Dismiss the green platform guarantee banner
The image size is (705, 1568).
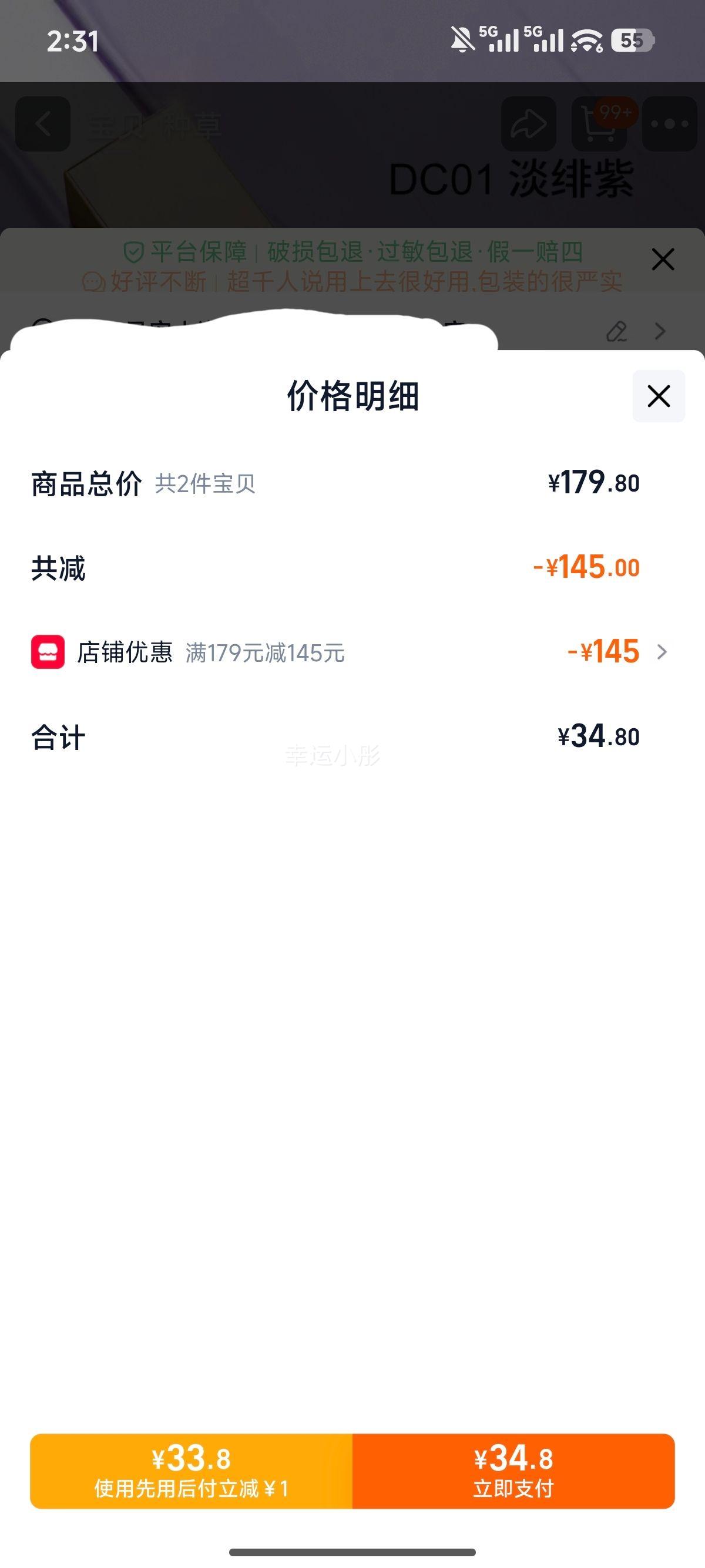pos(663,259)
